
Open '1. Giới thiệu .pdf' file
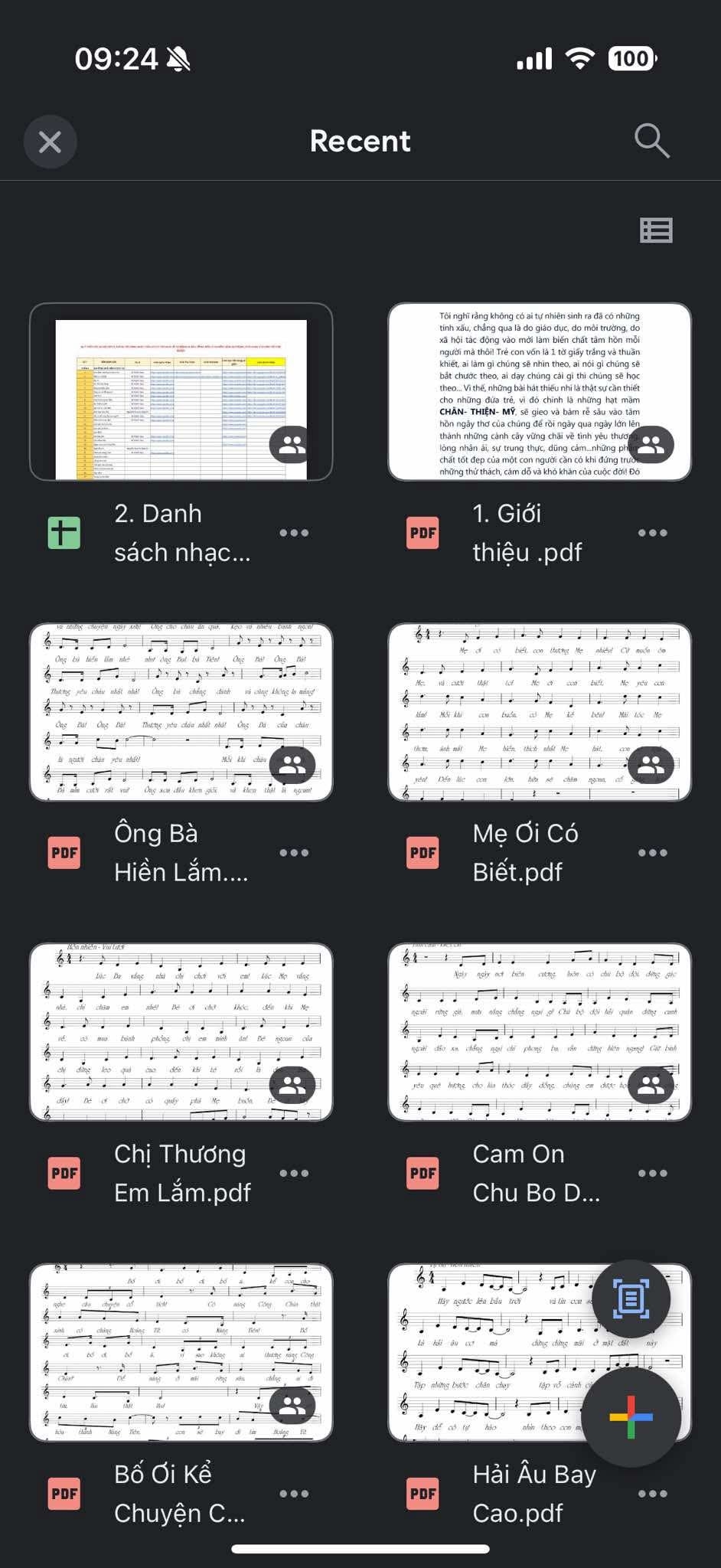[x=540, y=392]
